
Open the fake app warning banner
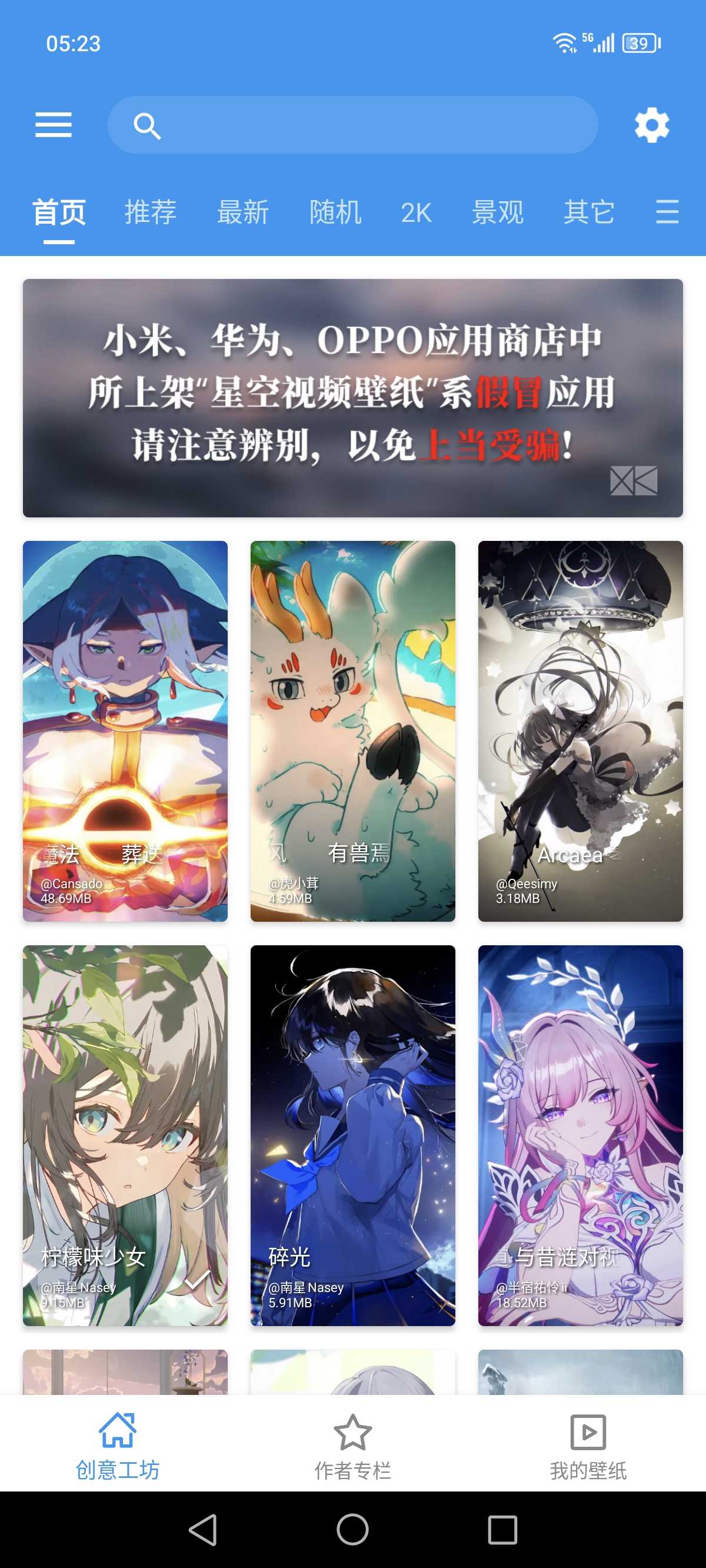tap(353, 398)
